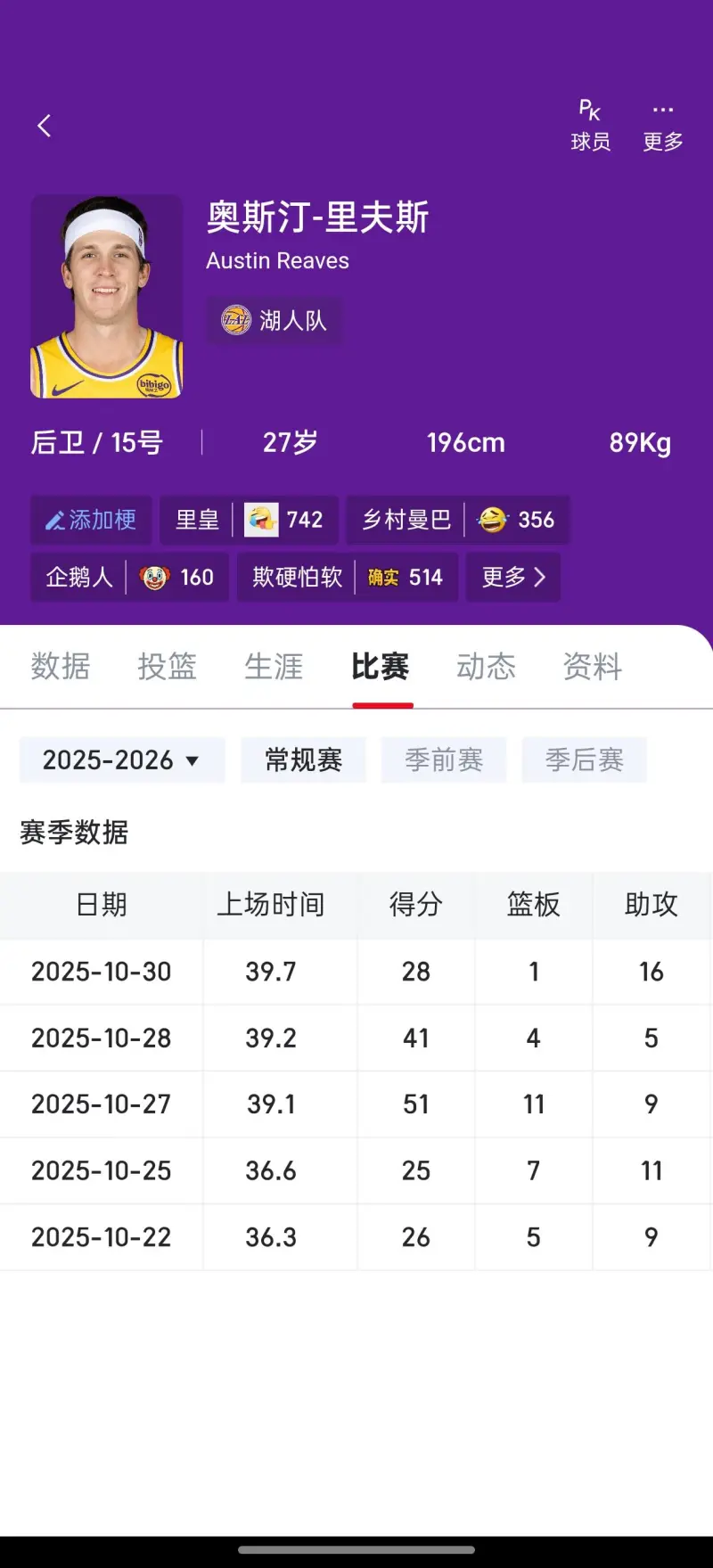
Task: Select the 乡村曼巴 meme tag
Action: pyautogui.click(x=457, y=520)
